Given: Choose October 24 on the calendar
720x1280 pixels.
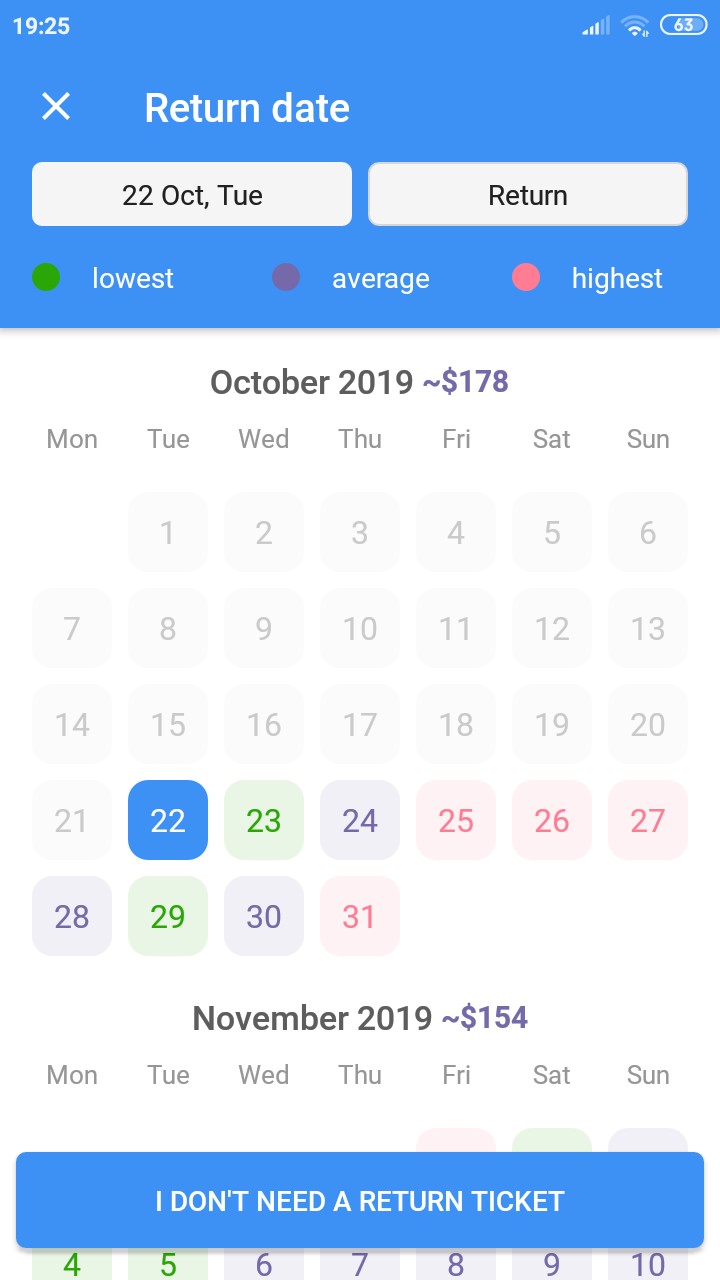Looking at the screenshot, I should 360,820.
